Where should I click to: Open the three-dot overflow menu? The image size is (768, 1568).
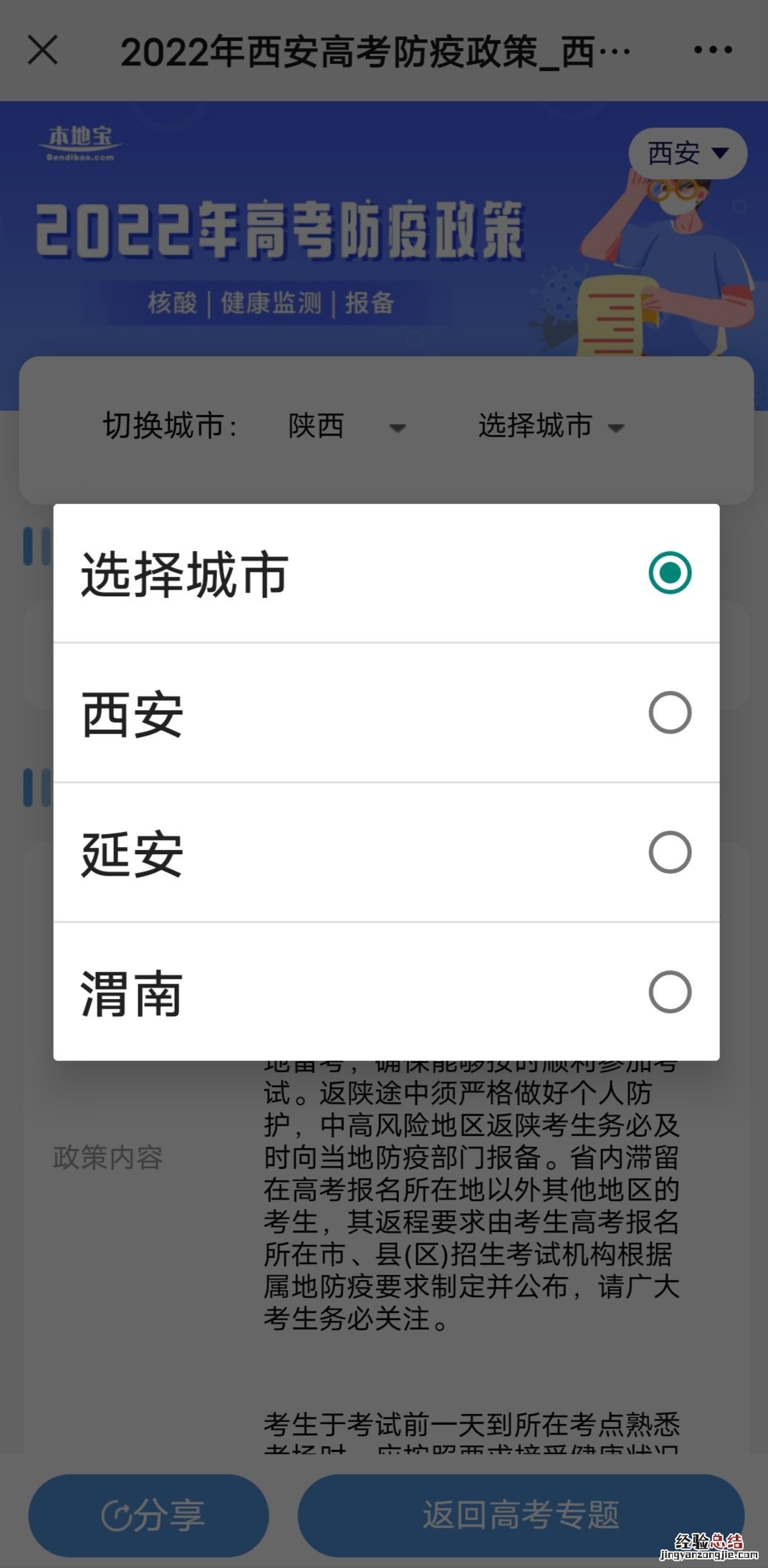coord(712,50)
